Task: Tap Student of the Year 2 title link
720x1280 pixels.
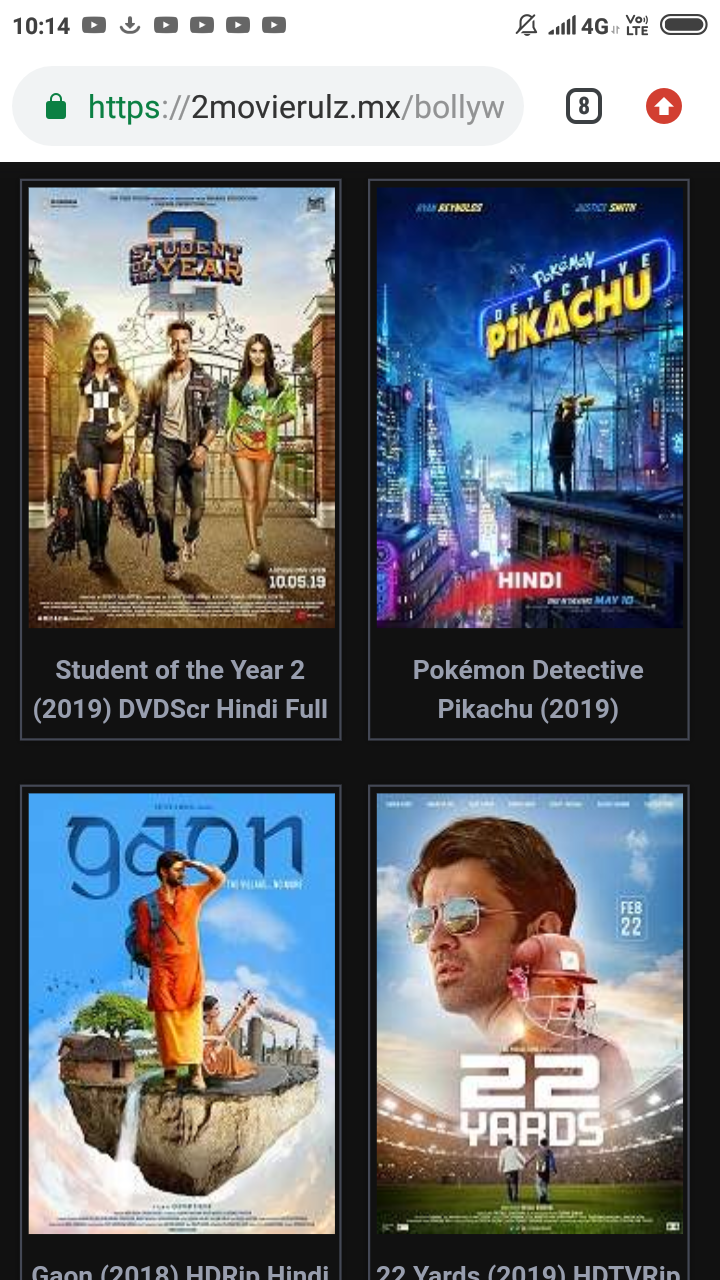Action: tap(181, 689)
